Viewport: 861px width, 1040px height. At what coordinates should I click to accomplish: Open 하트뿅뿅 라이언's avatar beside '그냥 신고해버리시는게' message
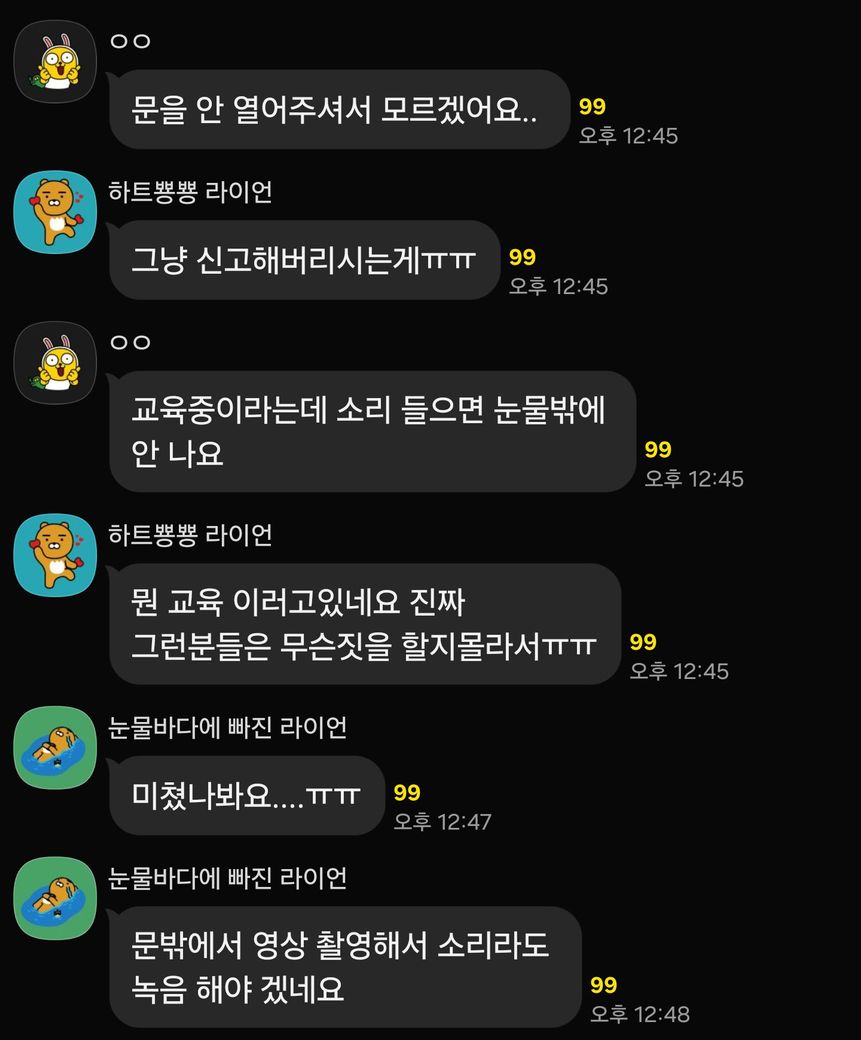point(54,211)
